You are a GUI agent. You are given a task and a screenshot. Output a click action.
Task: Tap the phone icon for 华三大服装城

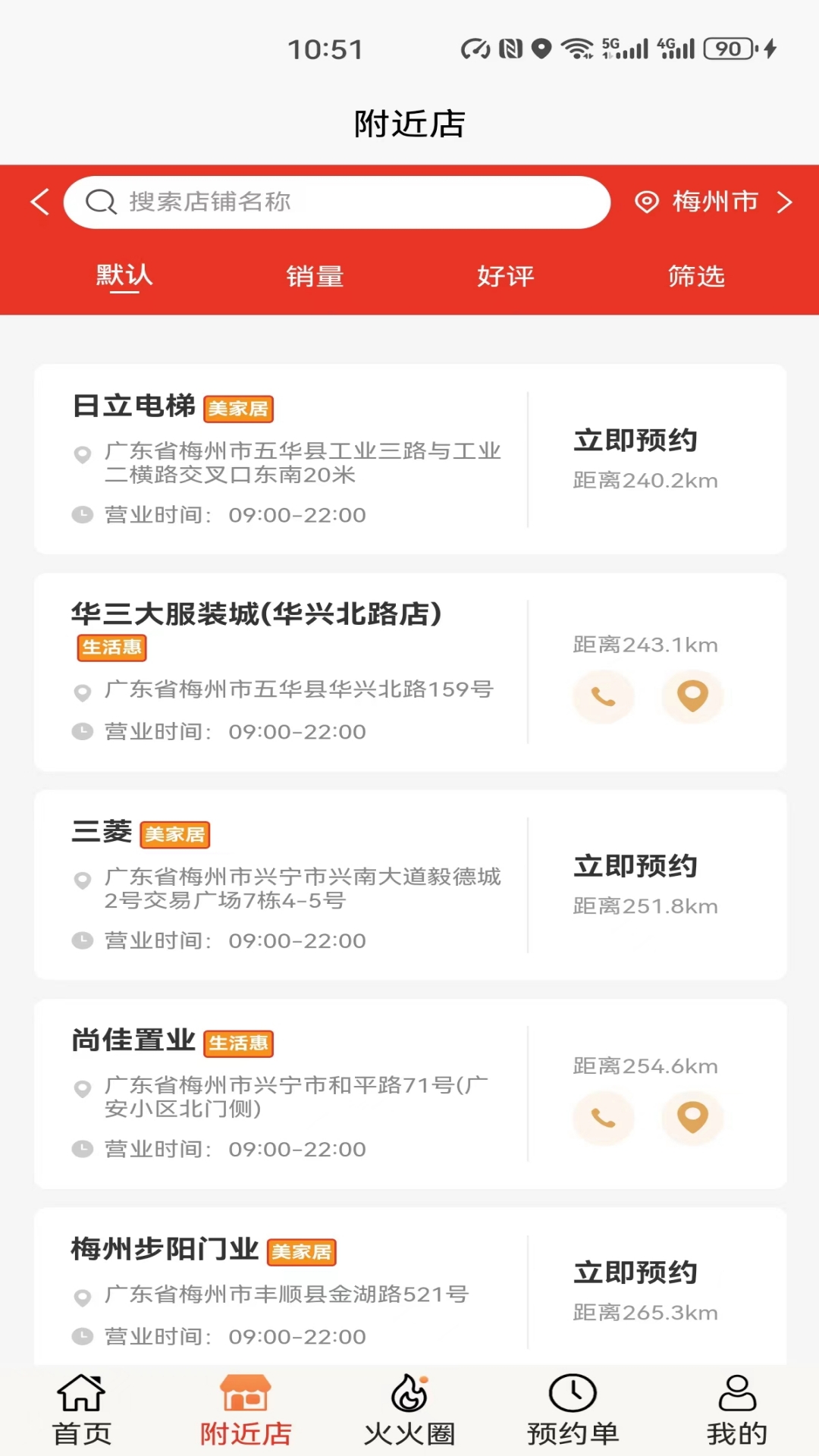[x=604, y=695]
